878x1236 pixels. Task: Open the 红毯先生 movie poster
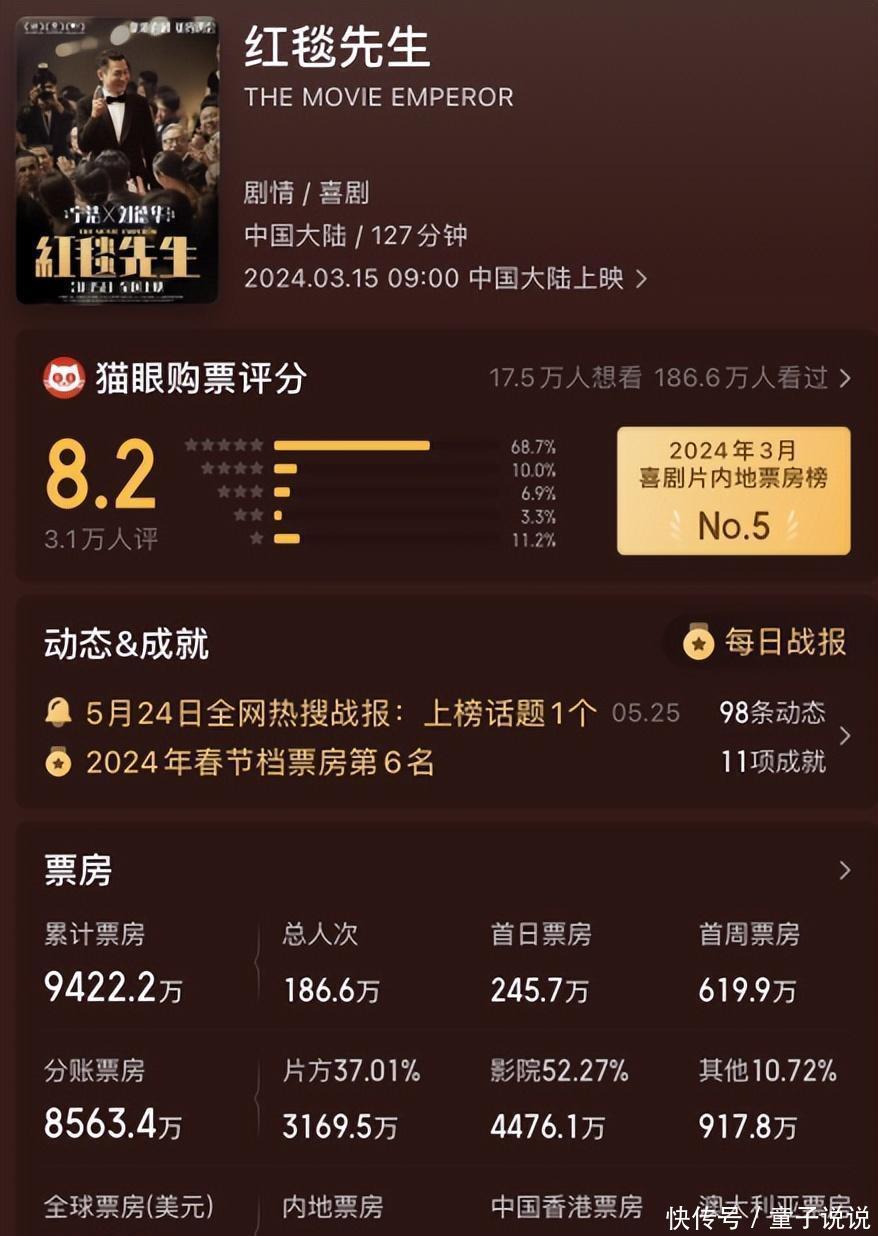[x=117, y=160]
